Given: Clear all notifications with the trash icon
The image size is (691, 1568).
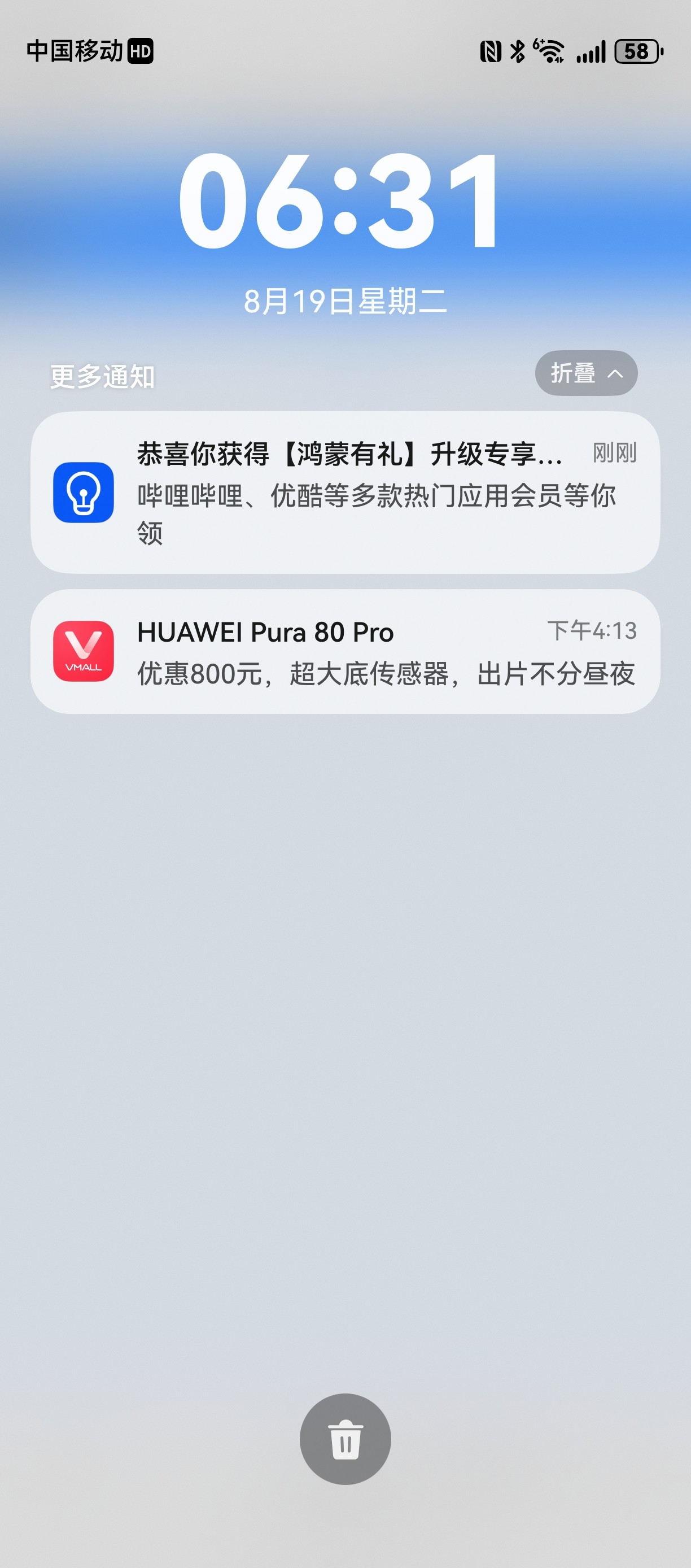Looking at the screenshot, I should pos(345,1439).
